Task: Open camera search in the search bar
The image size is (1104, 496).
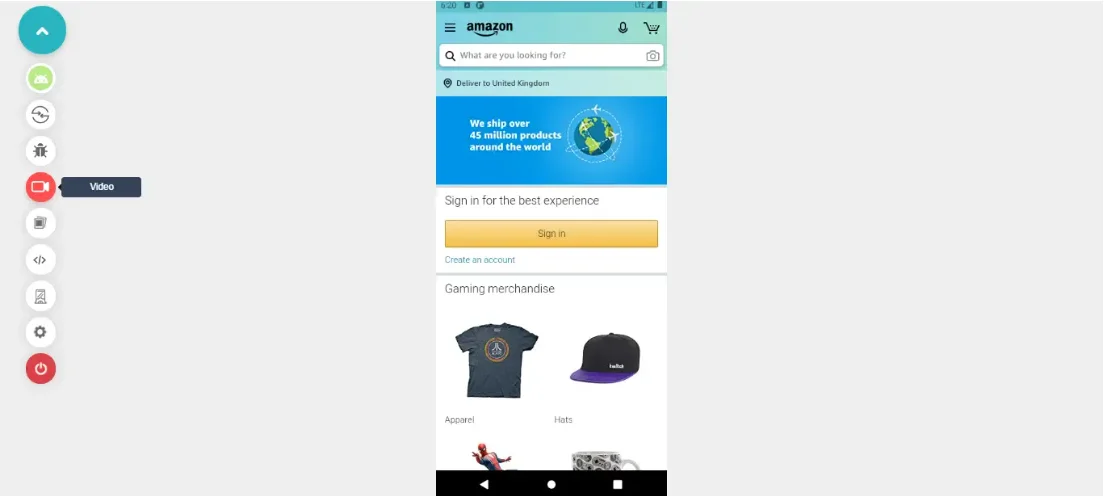Action: click(x=652, y=56)
